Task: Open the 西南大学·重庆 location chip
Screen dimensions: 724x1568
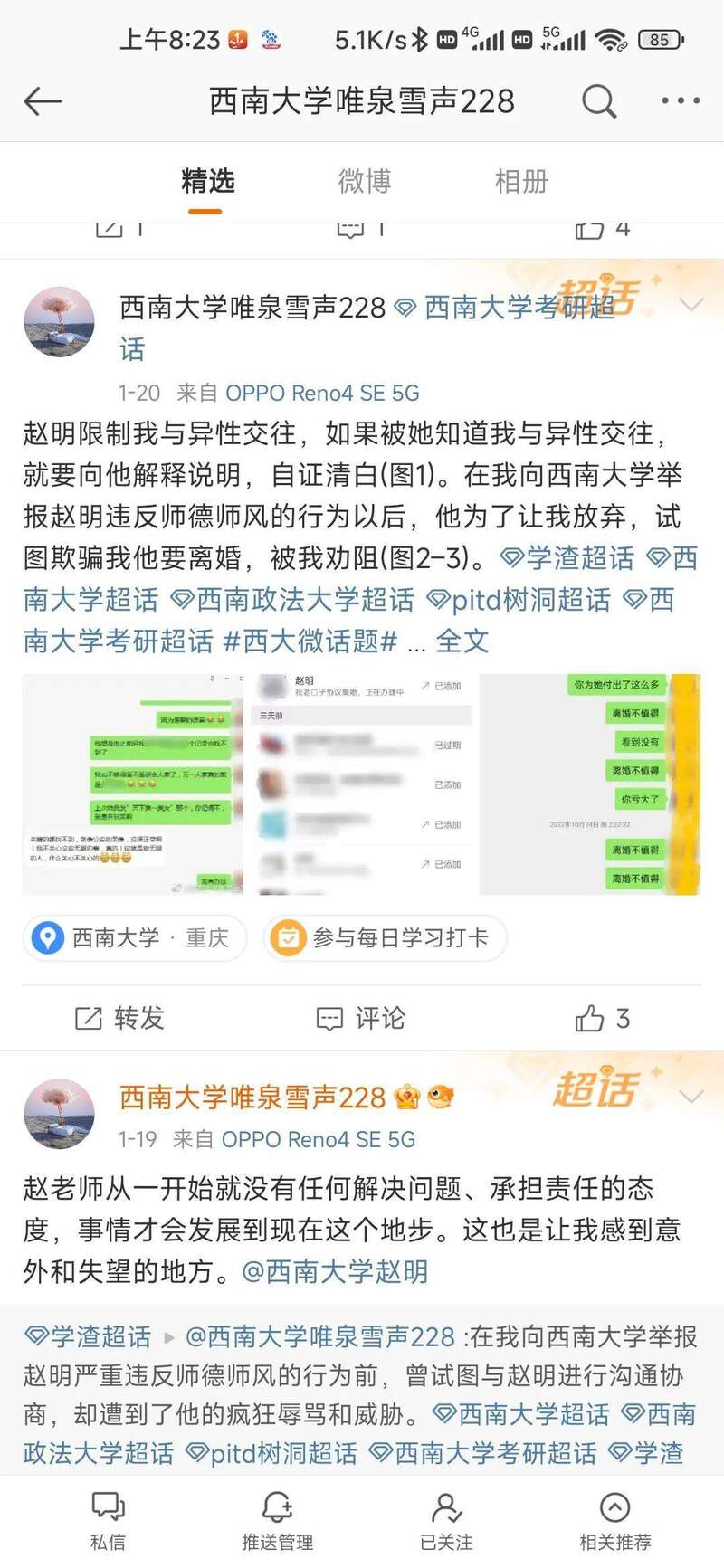Action: pyautogui.click(x=134, y=938)
